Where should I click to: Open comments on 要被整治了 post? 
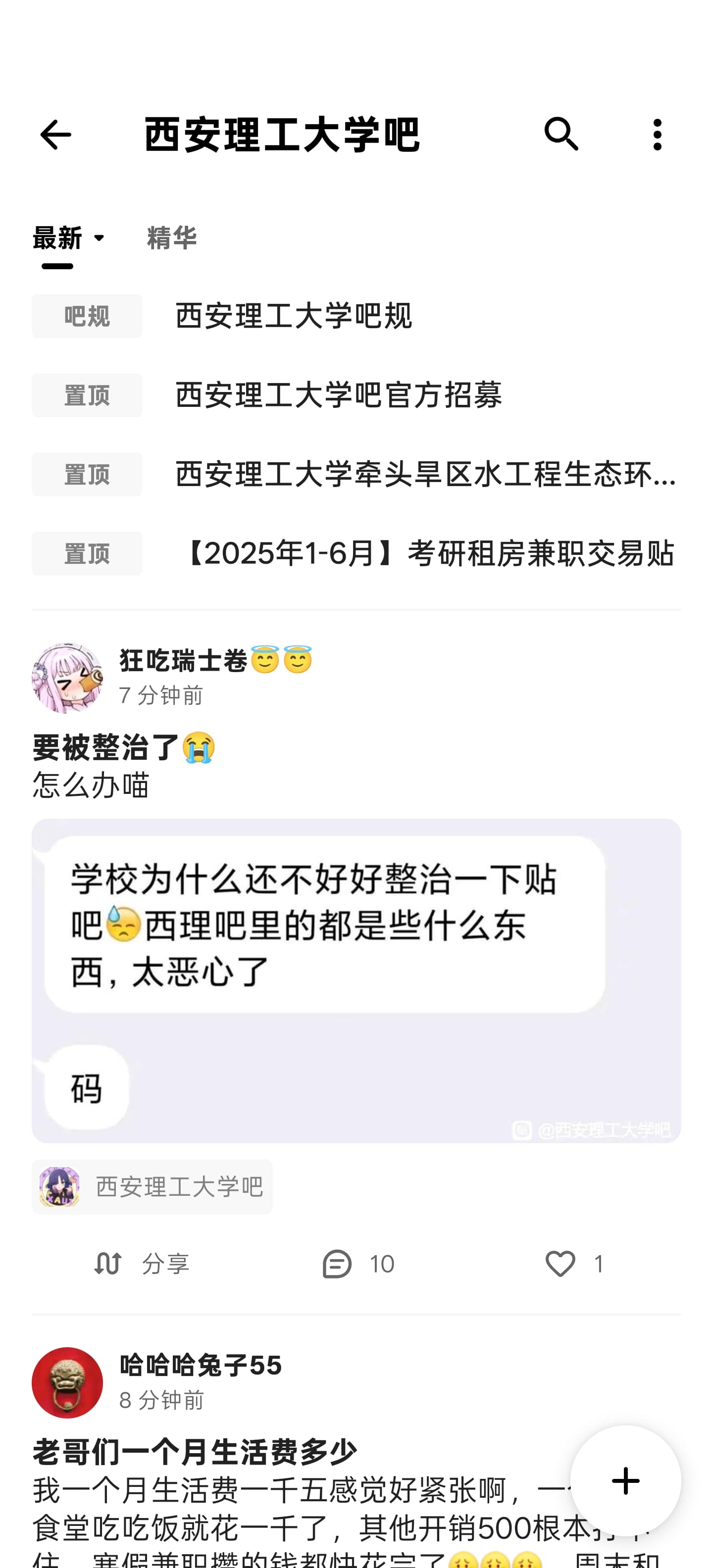(358, 1264)
